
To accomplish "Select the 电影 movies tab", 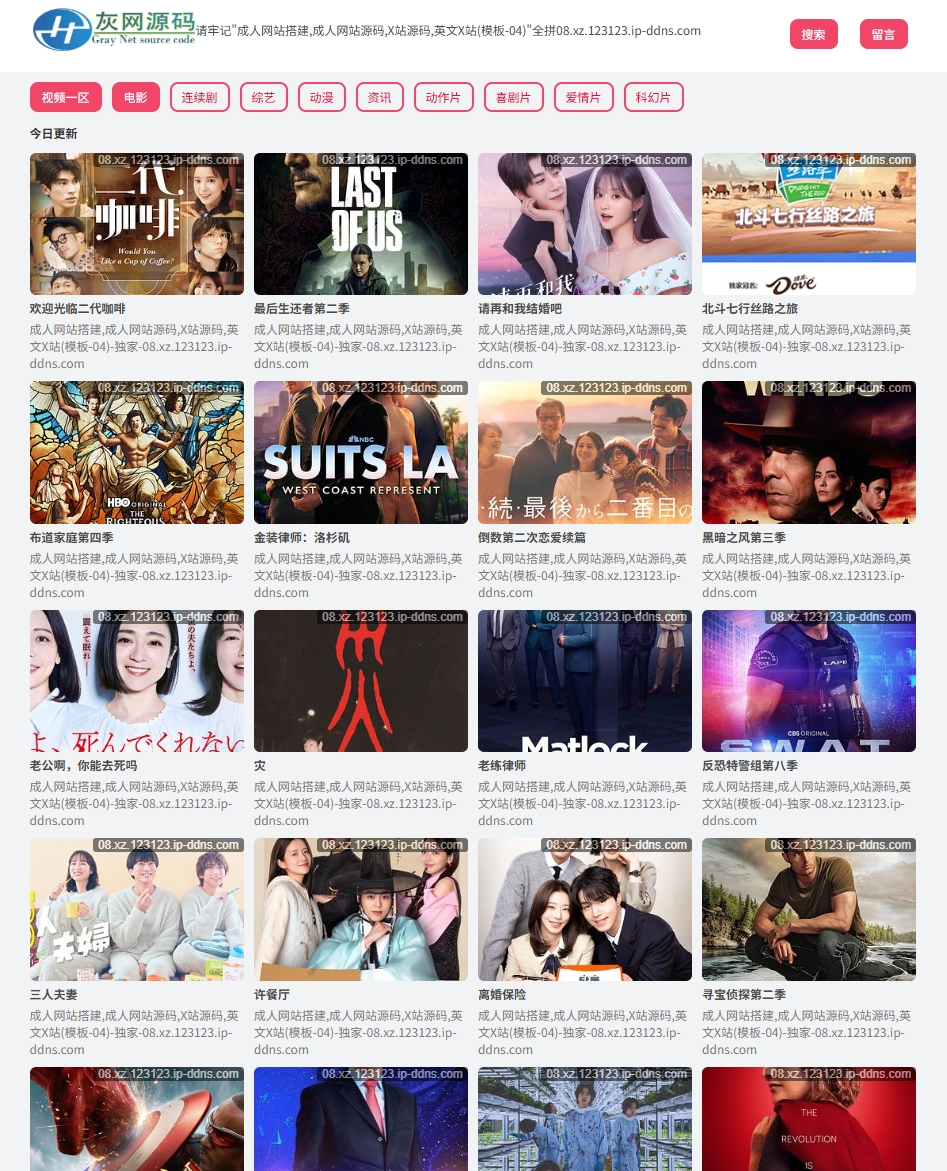I will 135,97.
